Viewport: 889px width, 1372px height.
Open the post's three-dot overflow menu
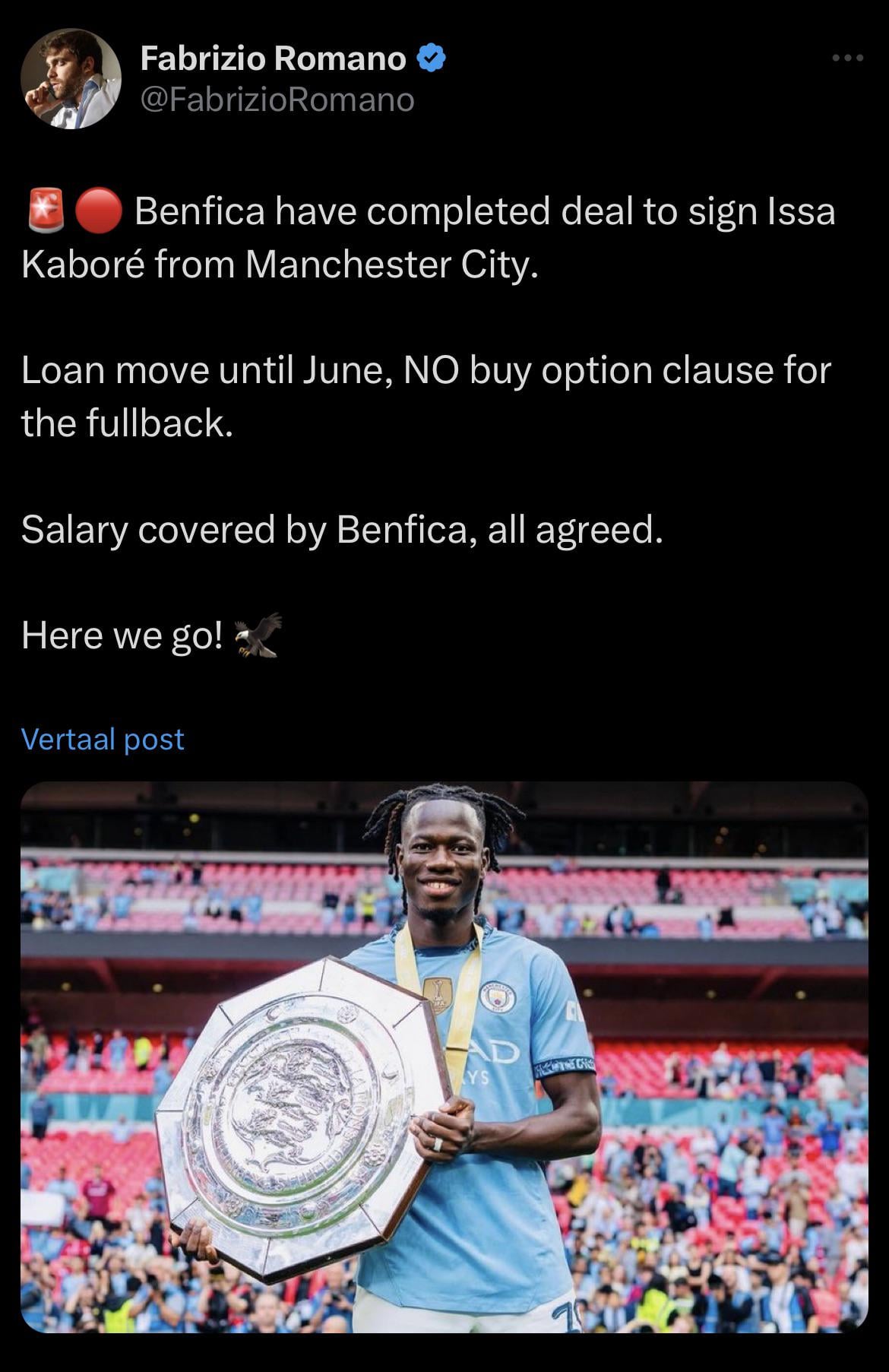[847, 58]
